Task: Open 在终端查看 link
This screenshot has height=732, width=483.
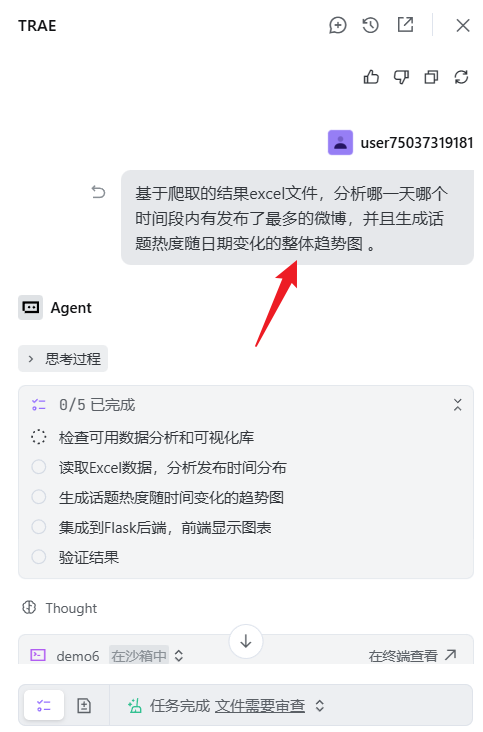Action: 412,655
